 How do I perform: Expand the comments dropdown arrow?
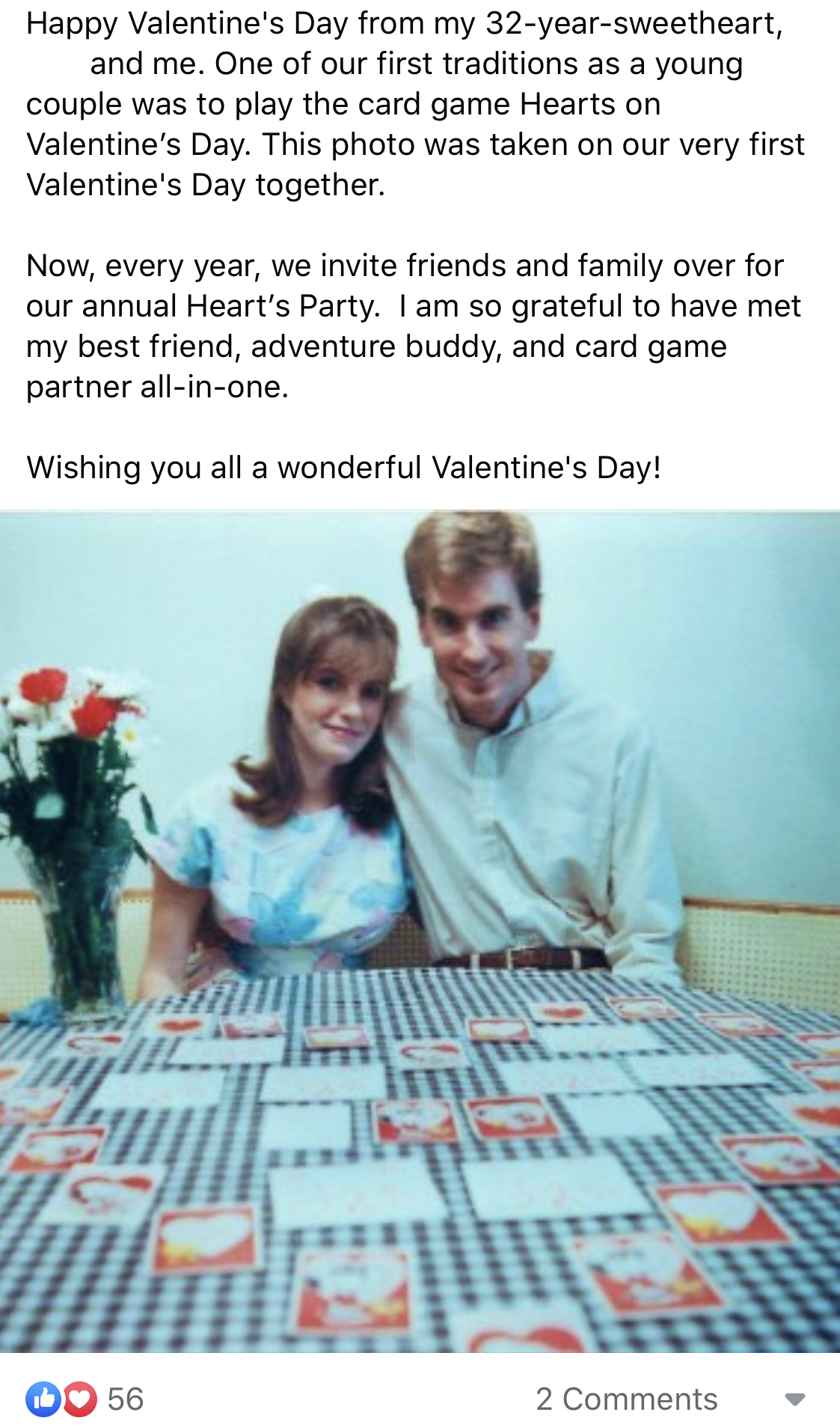[x=794, y=1399]
